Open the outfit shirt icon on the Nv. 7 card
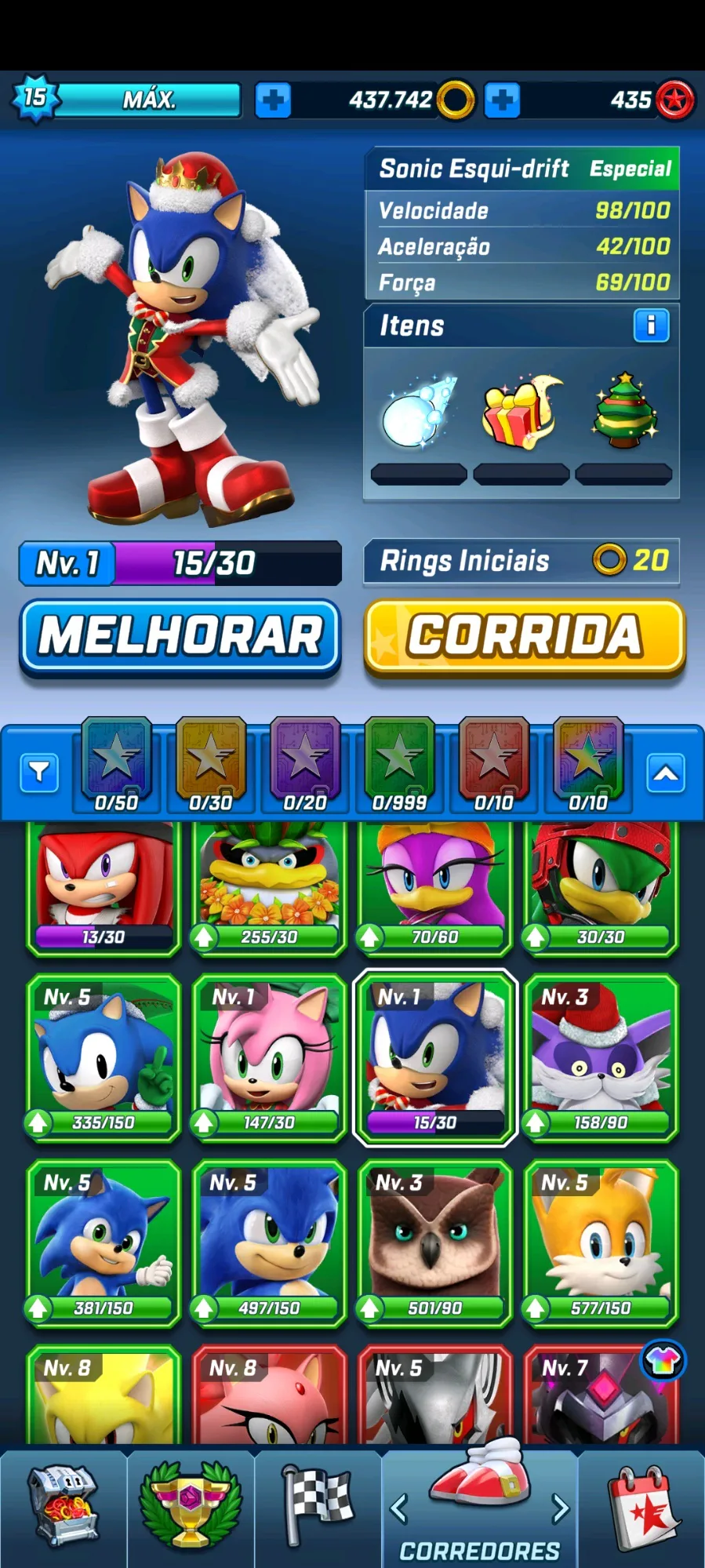Viewport: 705px width, 1568px height. [663, 1361]
